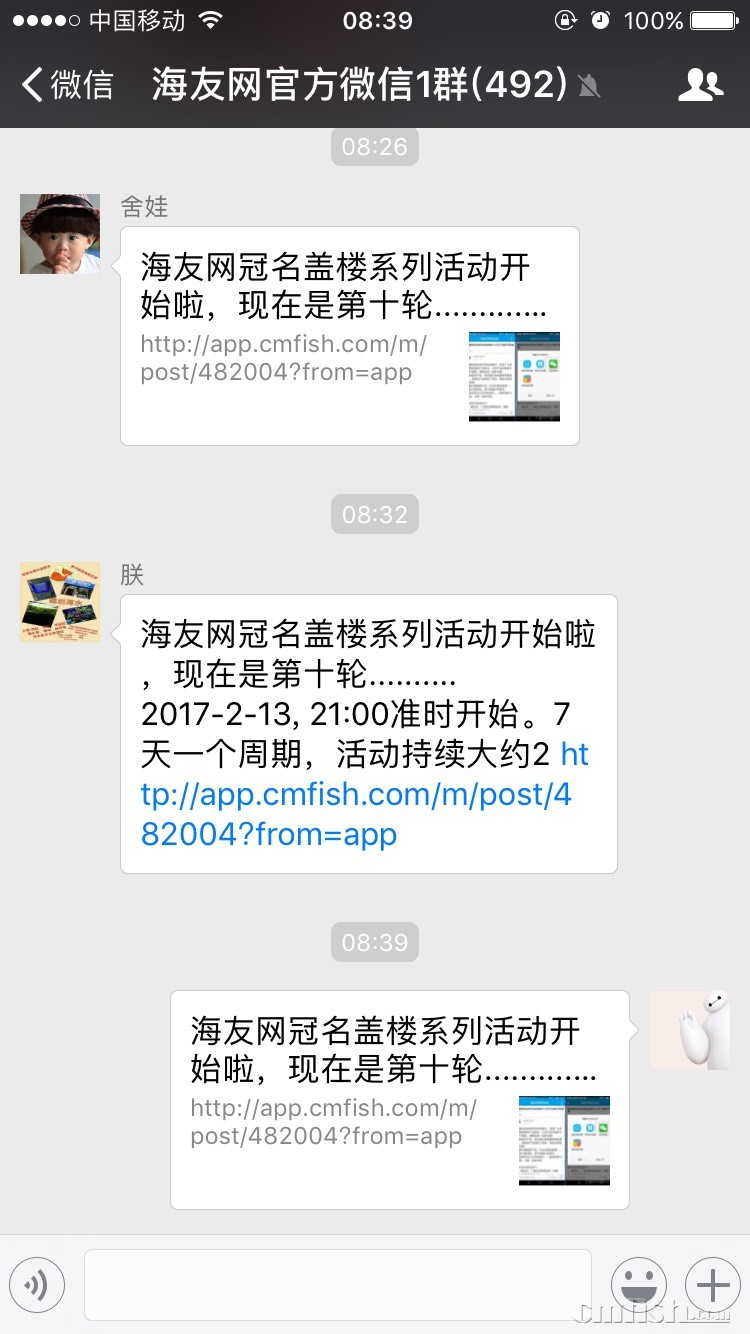
Task: Open the link card shared by 舍娃
Action: point(350,336)
